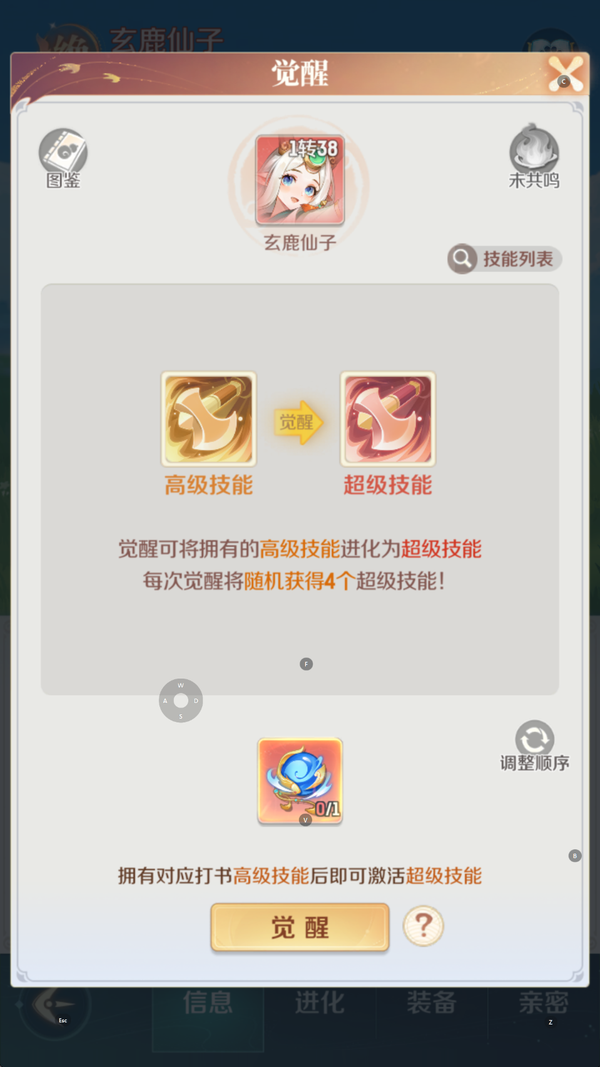Tap the 玄鹿仙子 character portrait
The width and height of the screenshot is (600, 1067).
(300, 181)
